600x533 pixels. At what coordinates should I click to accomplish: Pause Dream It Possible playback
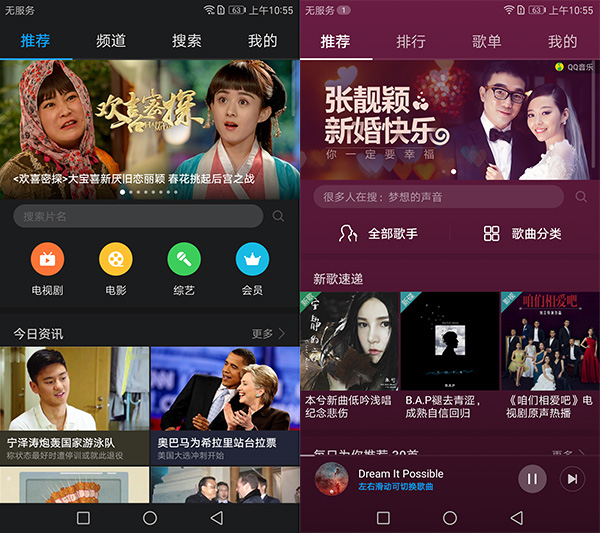point(532,479)
